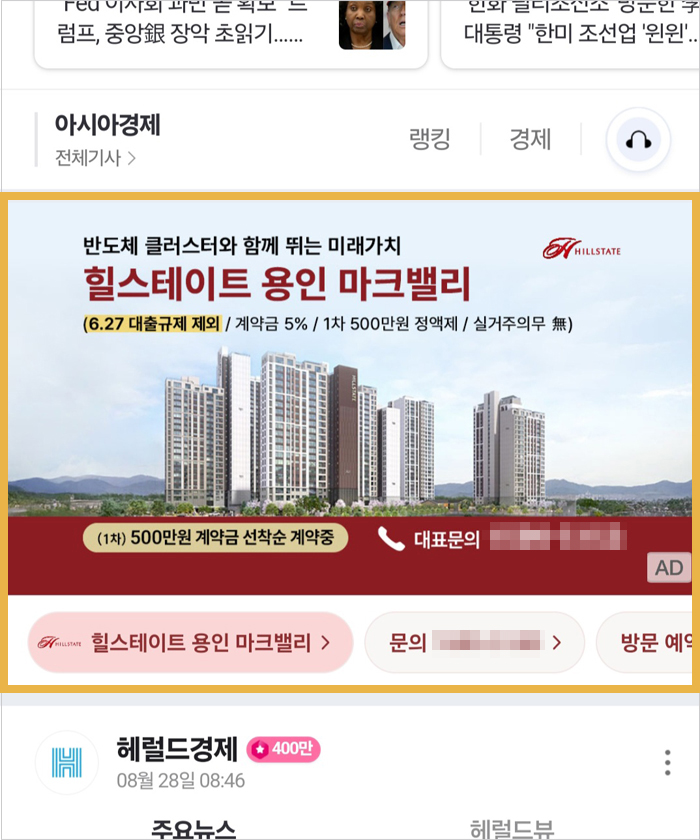700x840 pixels.
Task: Switch to 아시아경제 경제 tab
Action: tap(530, 140)
